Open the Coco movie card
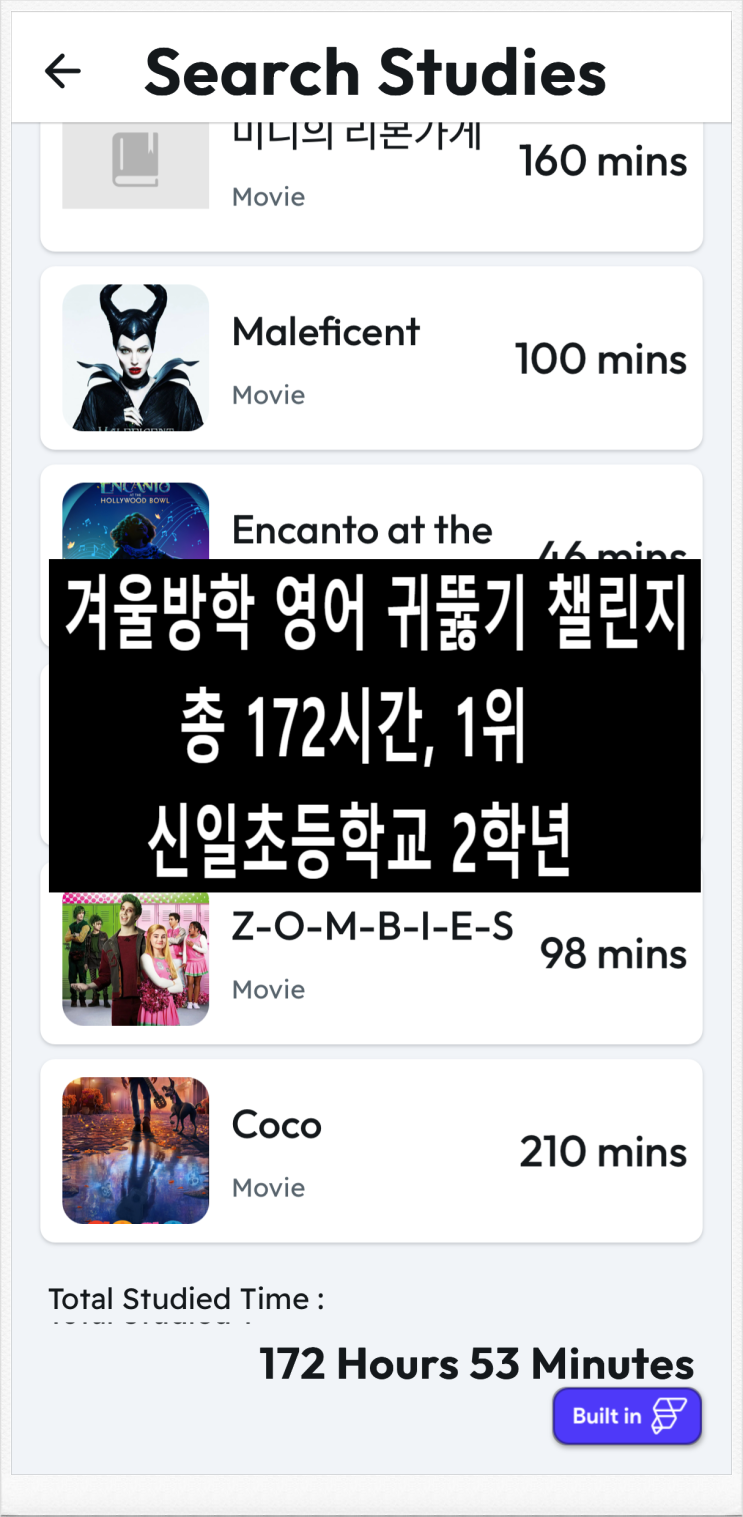 tap(371, 1150)
